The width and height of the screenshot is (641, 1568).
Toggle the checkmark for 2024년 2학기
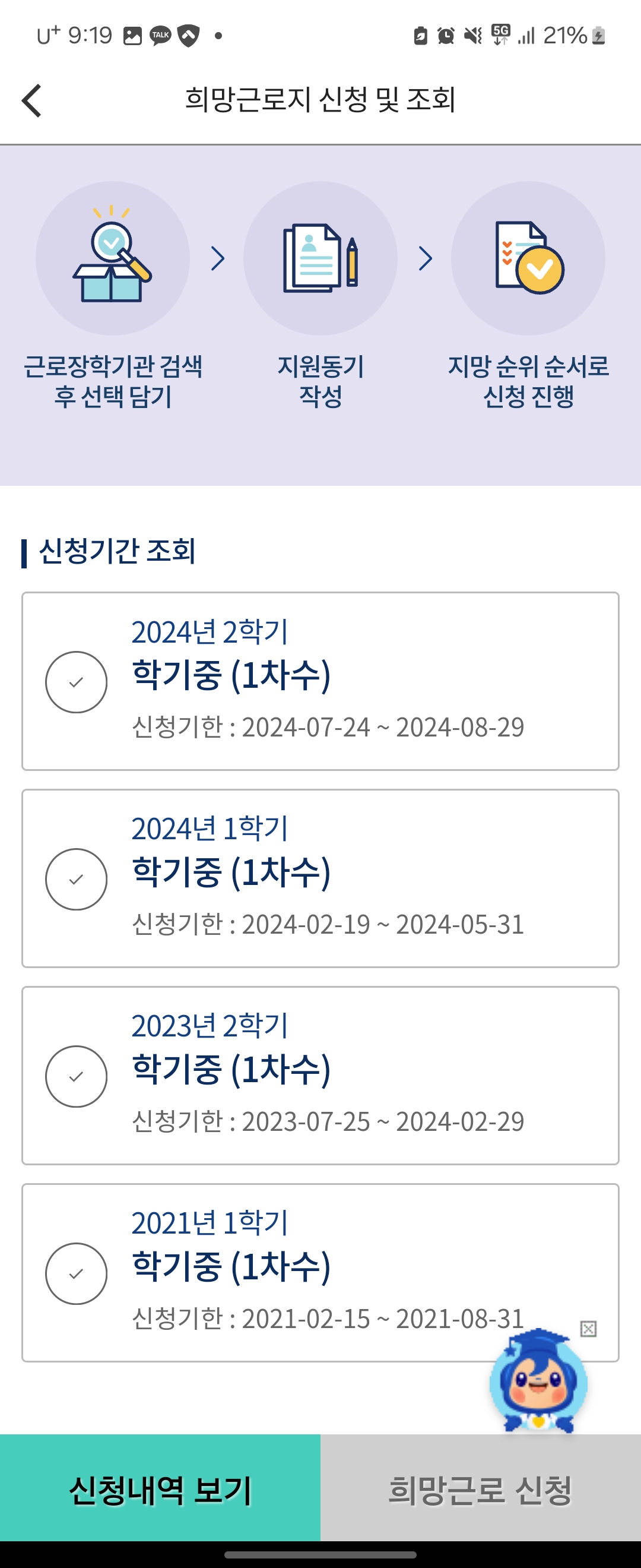click(77, 683)
